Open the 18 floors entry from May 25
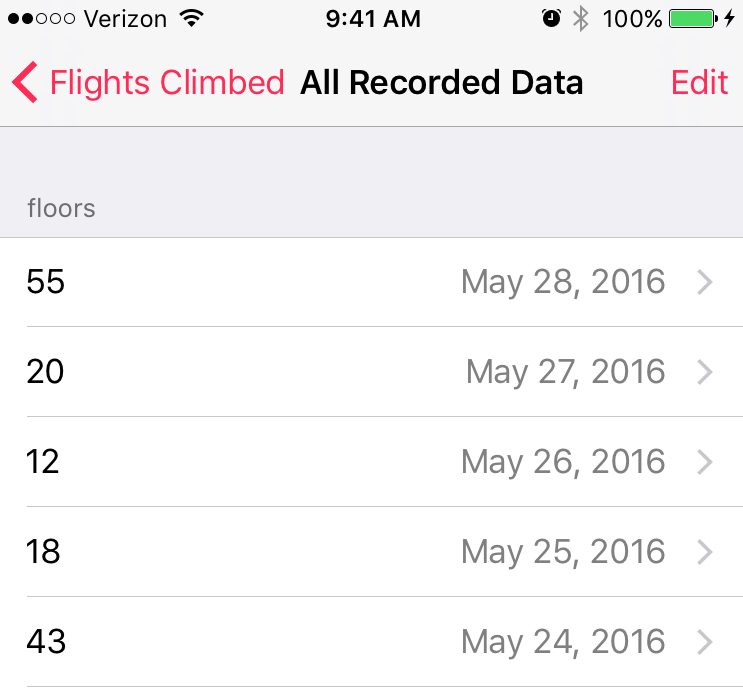743x691 pixels. pos(371,552)
